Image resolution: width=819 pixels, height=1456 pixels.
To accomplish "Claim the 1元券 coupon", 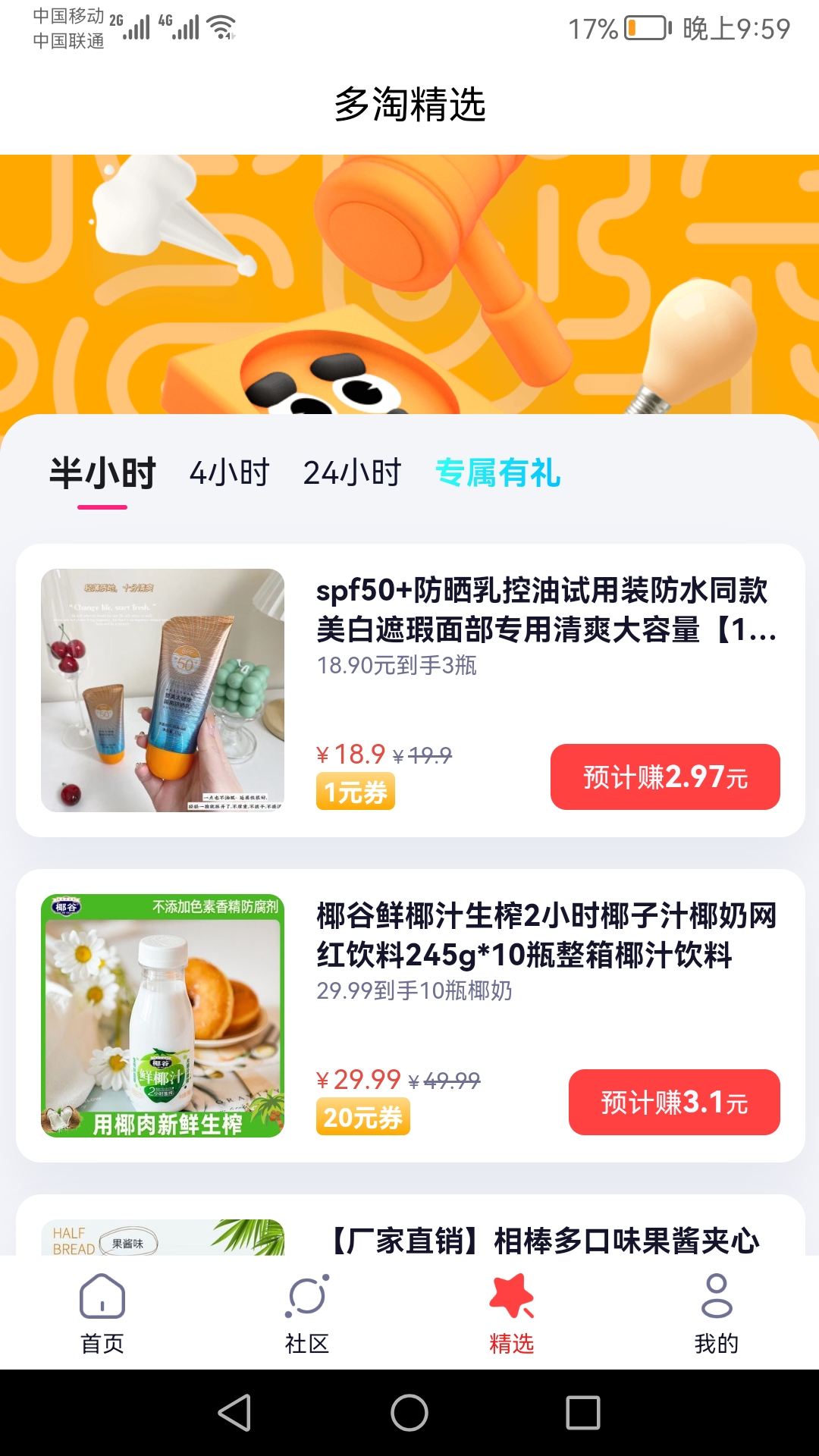I will 356,791.
